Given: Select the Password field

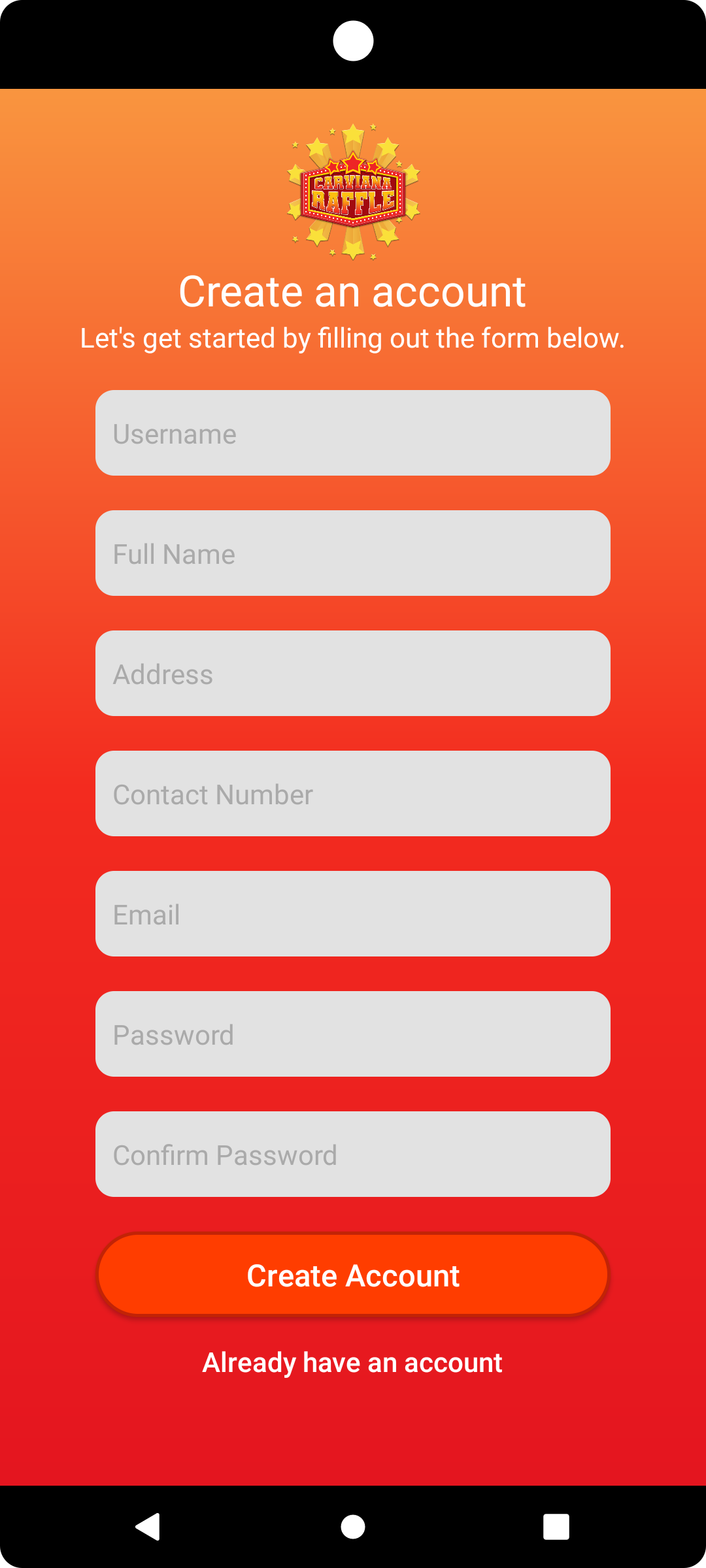Looking at the screenshot, I should [x=353, y=1034].
